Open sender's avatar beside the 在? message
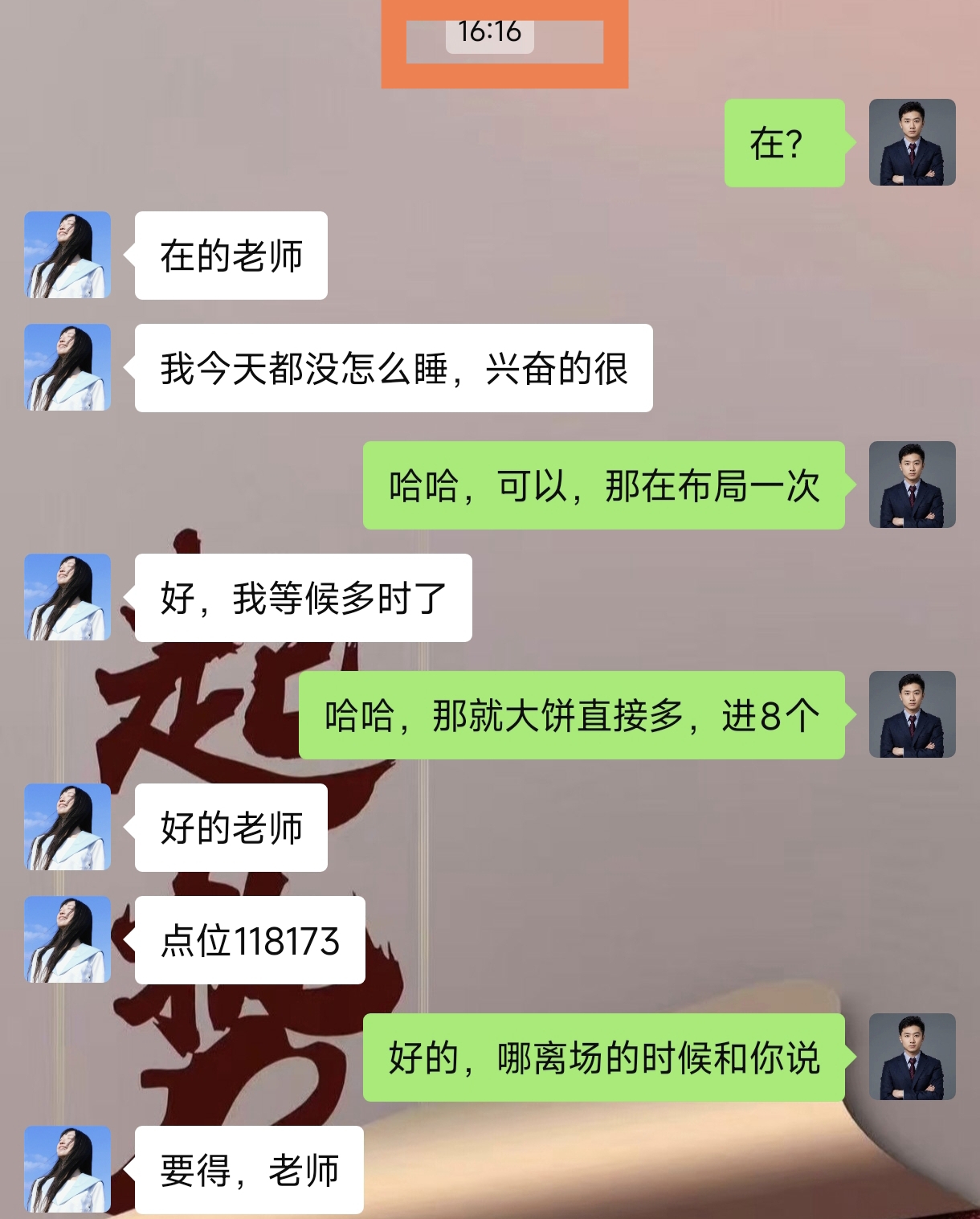The image size is (980, 1219). [912, 142]
